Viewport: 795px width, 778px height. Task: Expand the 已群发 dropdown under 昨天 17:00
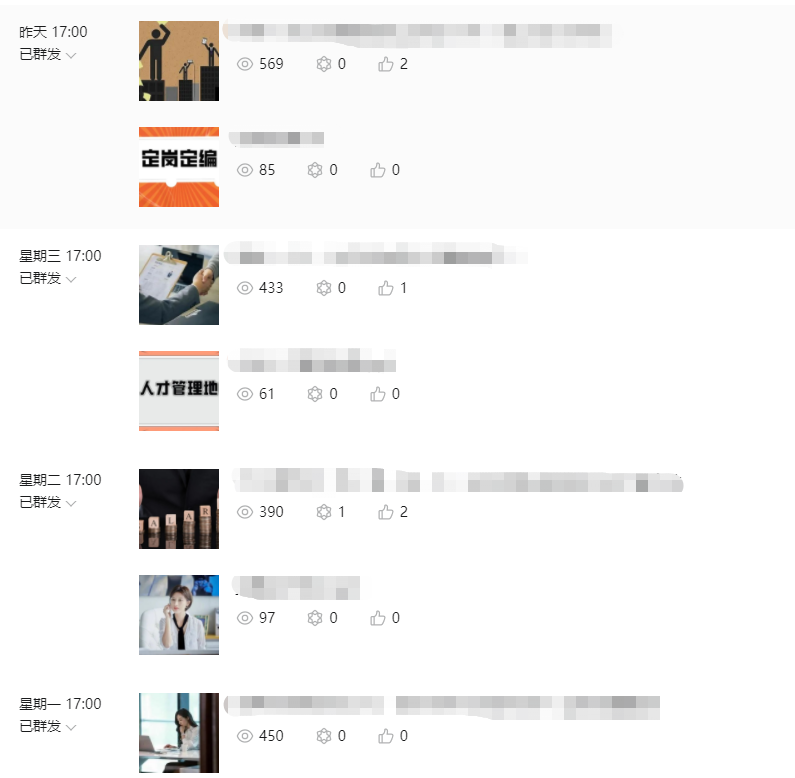pos(48,55)
